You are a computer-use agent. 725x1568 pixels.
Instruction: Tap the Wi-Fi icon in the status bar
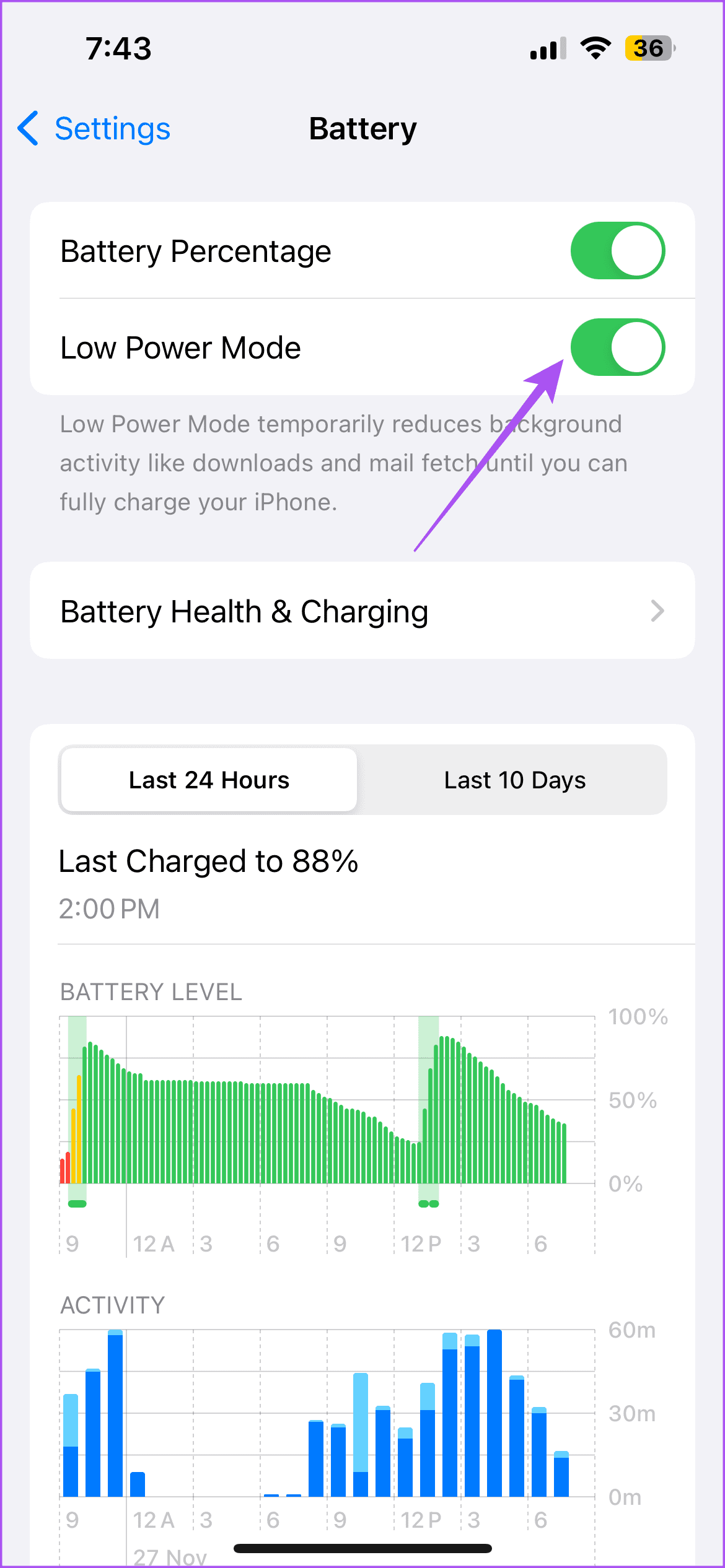coord(594,47)
